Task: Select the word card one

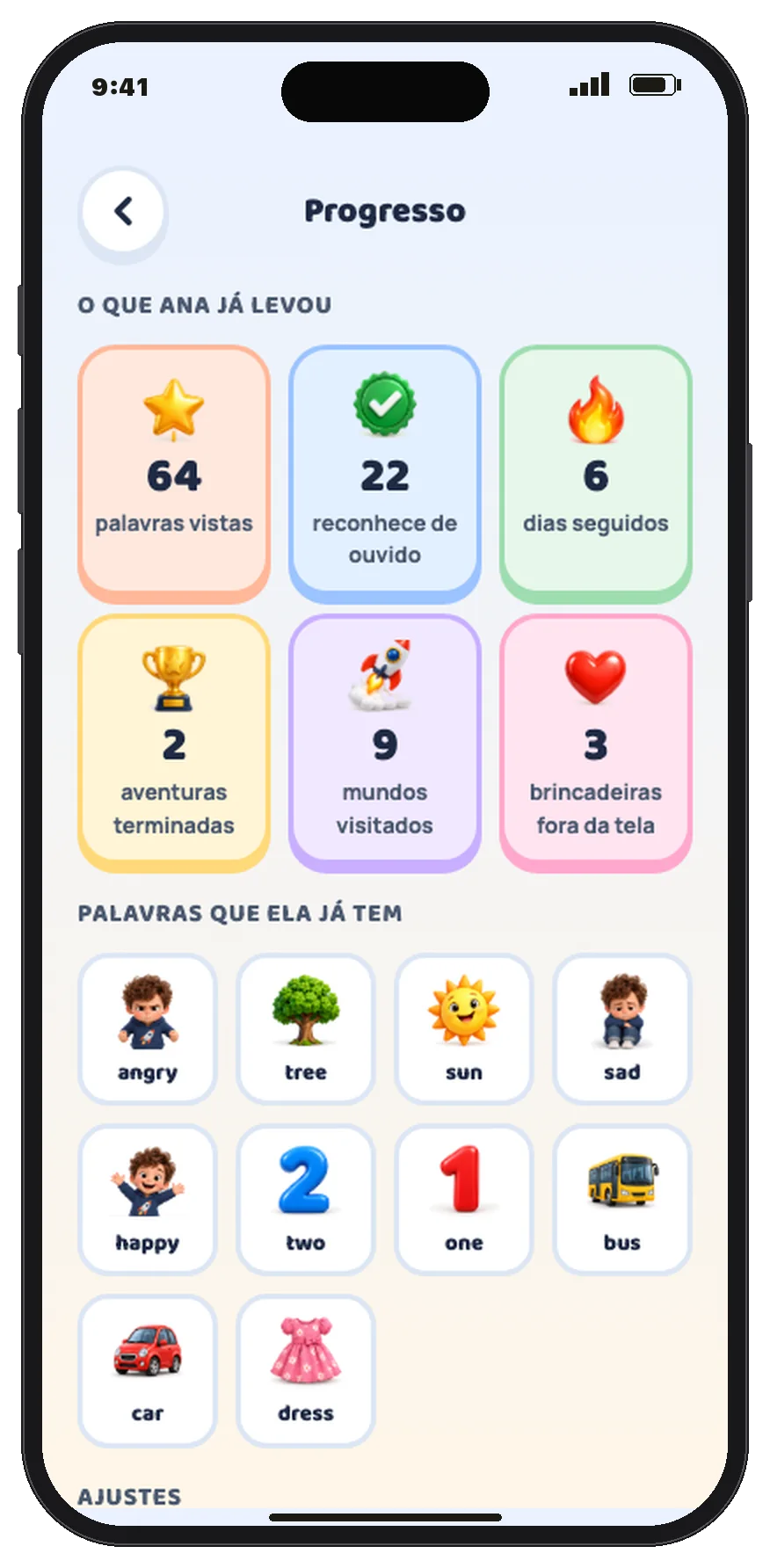Action: click(464, 1200)
